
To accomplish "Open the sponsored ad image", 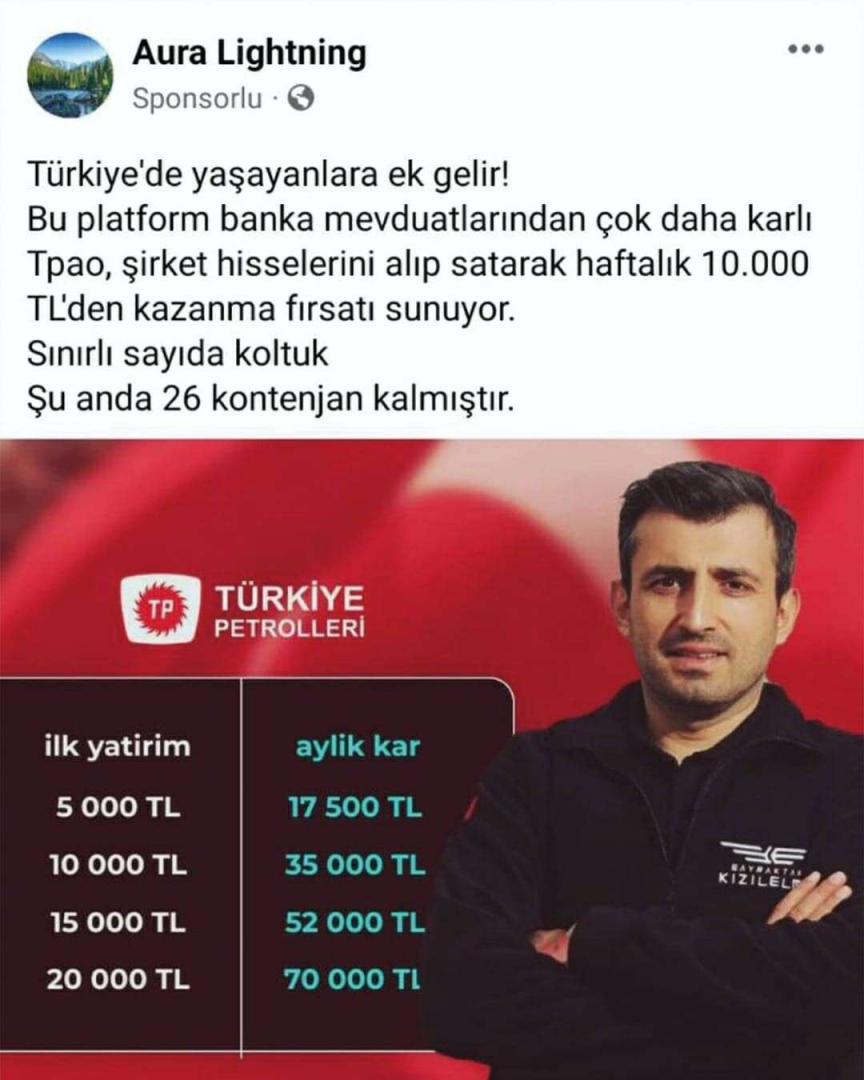I will pyautogui.click(x=432, y=760).
